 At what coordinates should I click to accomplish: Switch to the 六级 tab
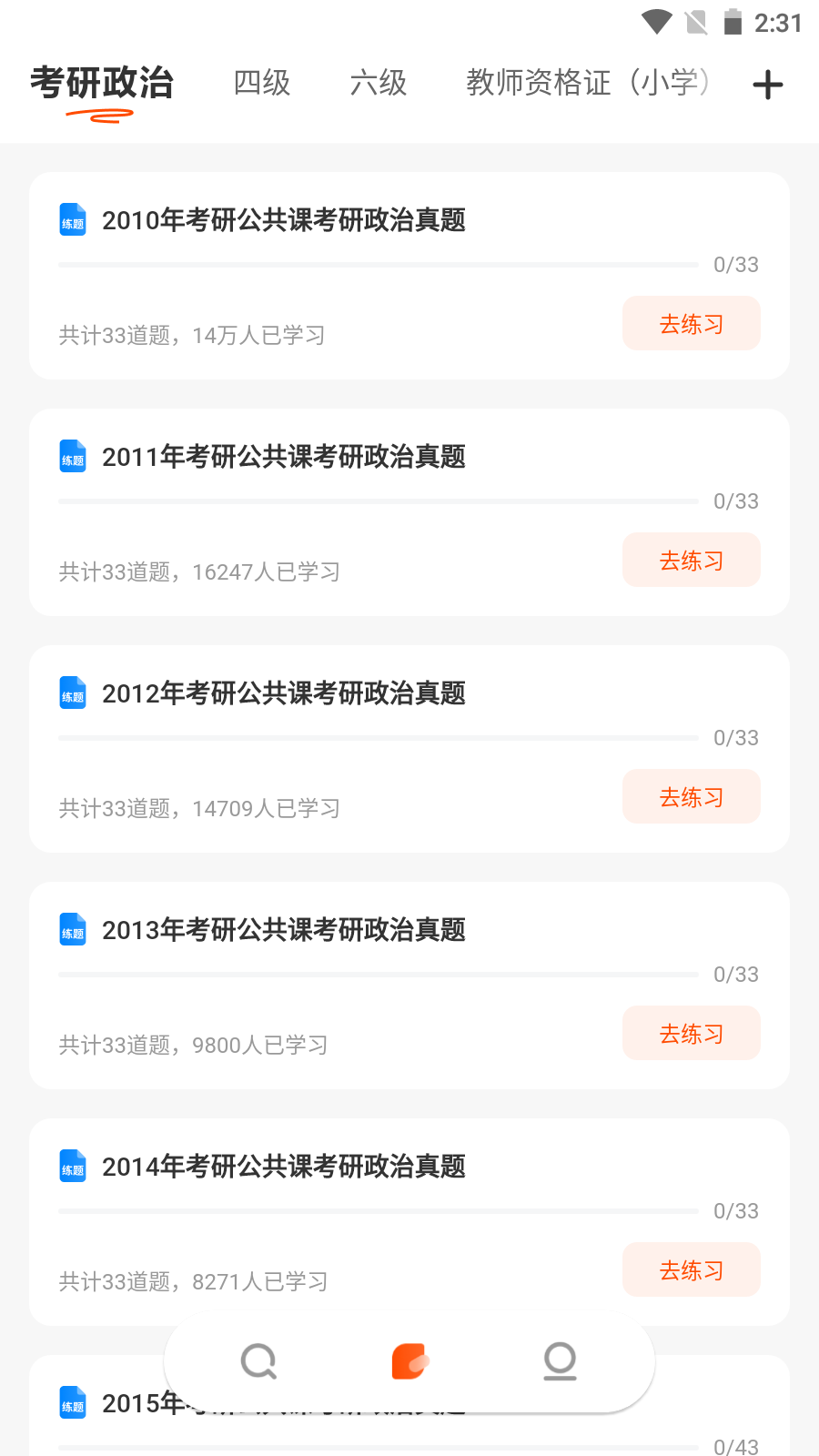pyautogui.click(x=379, y=83)
